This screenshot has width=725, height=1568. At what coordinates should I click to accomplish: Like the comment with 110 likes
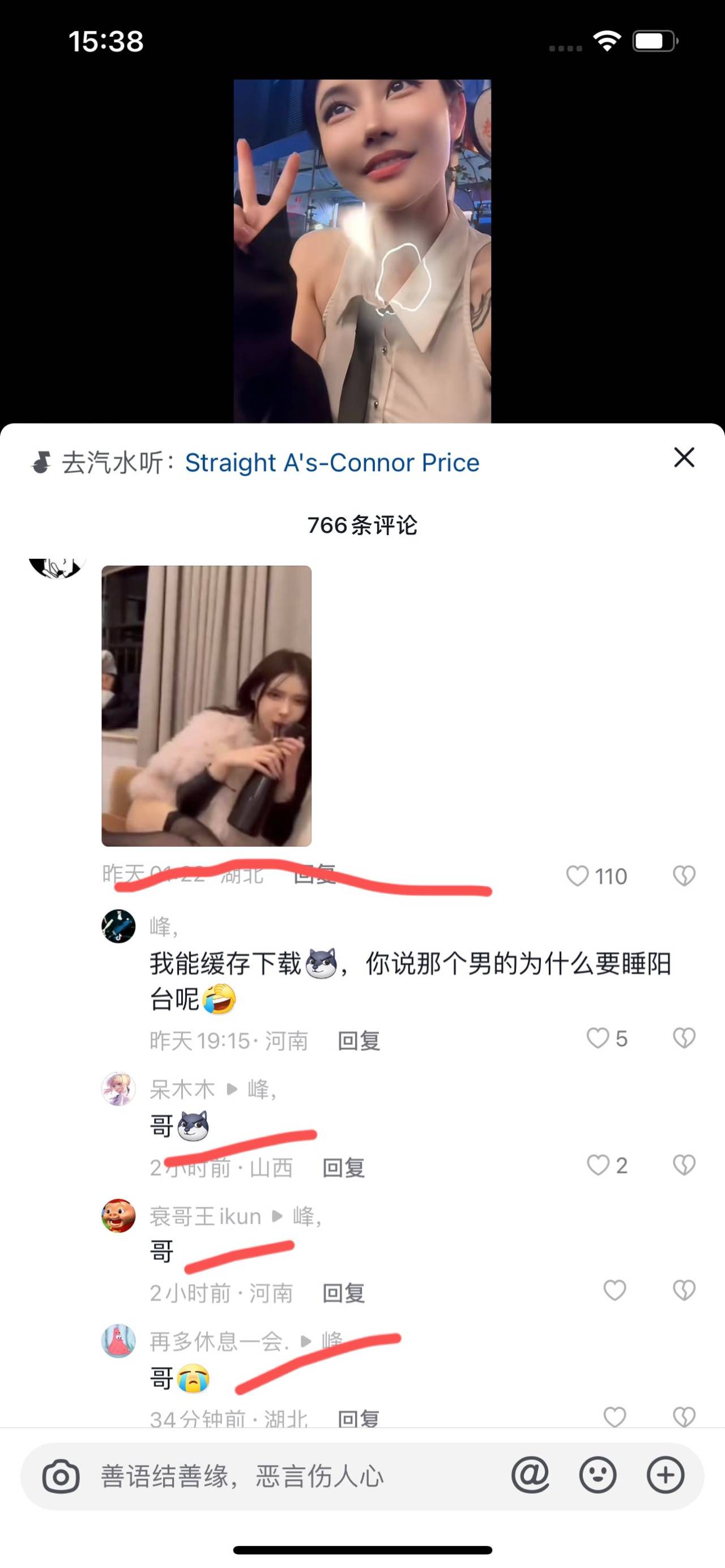pyautogui.click(x=577, y=877)
